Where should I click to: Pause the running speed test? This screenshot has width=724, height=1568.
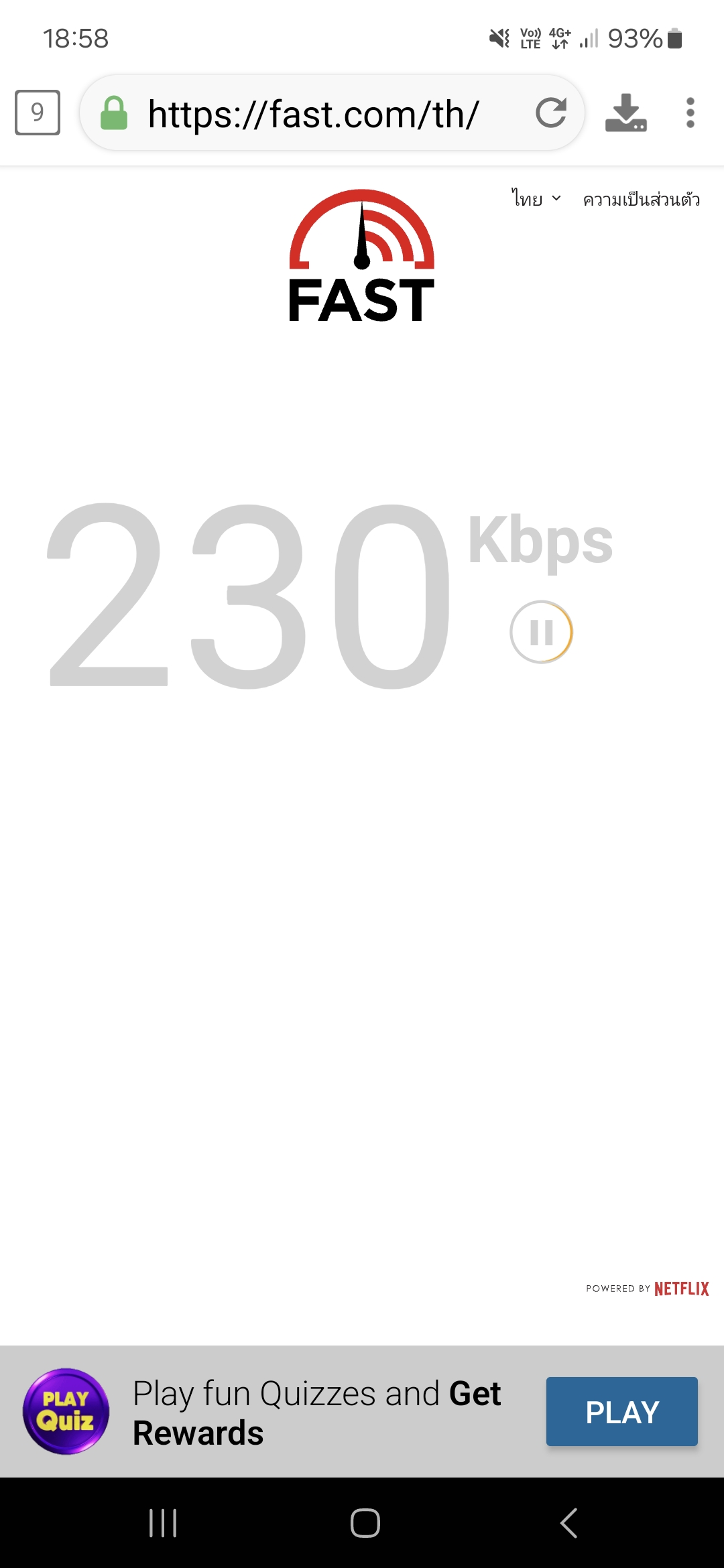pyautogui.click(x=541, y=632)
